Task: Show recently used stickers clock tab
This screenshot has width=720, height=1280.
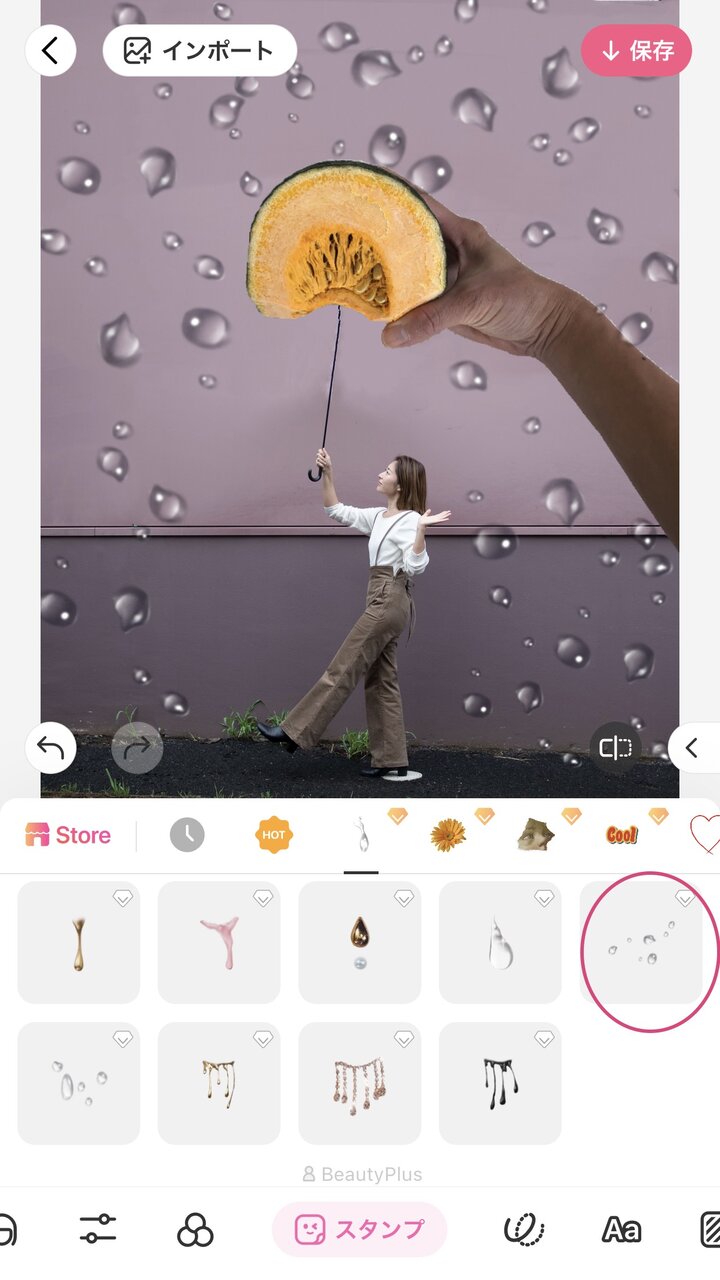Action: [187, 835]
